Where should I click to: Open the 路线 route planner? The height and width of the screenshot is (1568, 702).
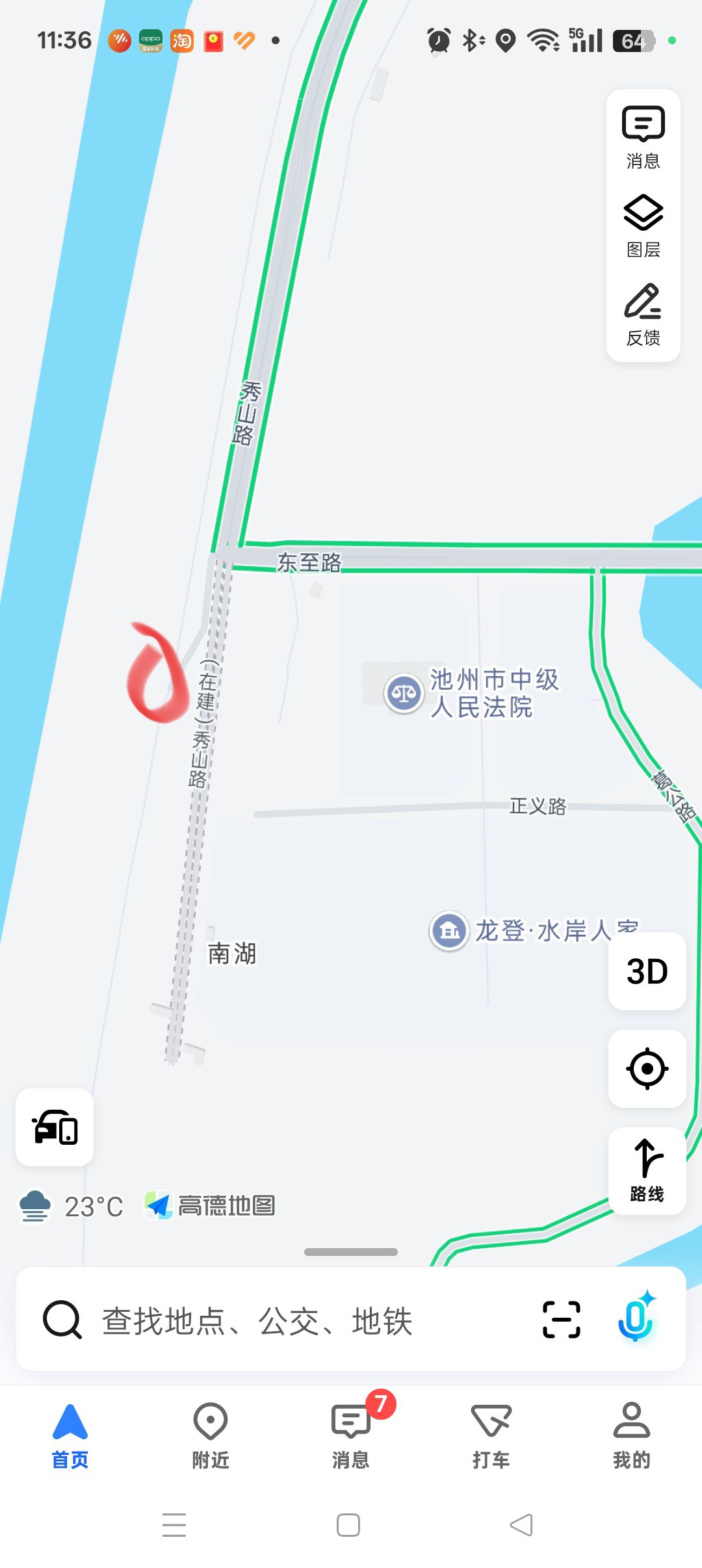(x=647, y=1170)
